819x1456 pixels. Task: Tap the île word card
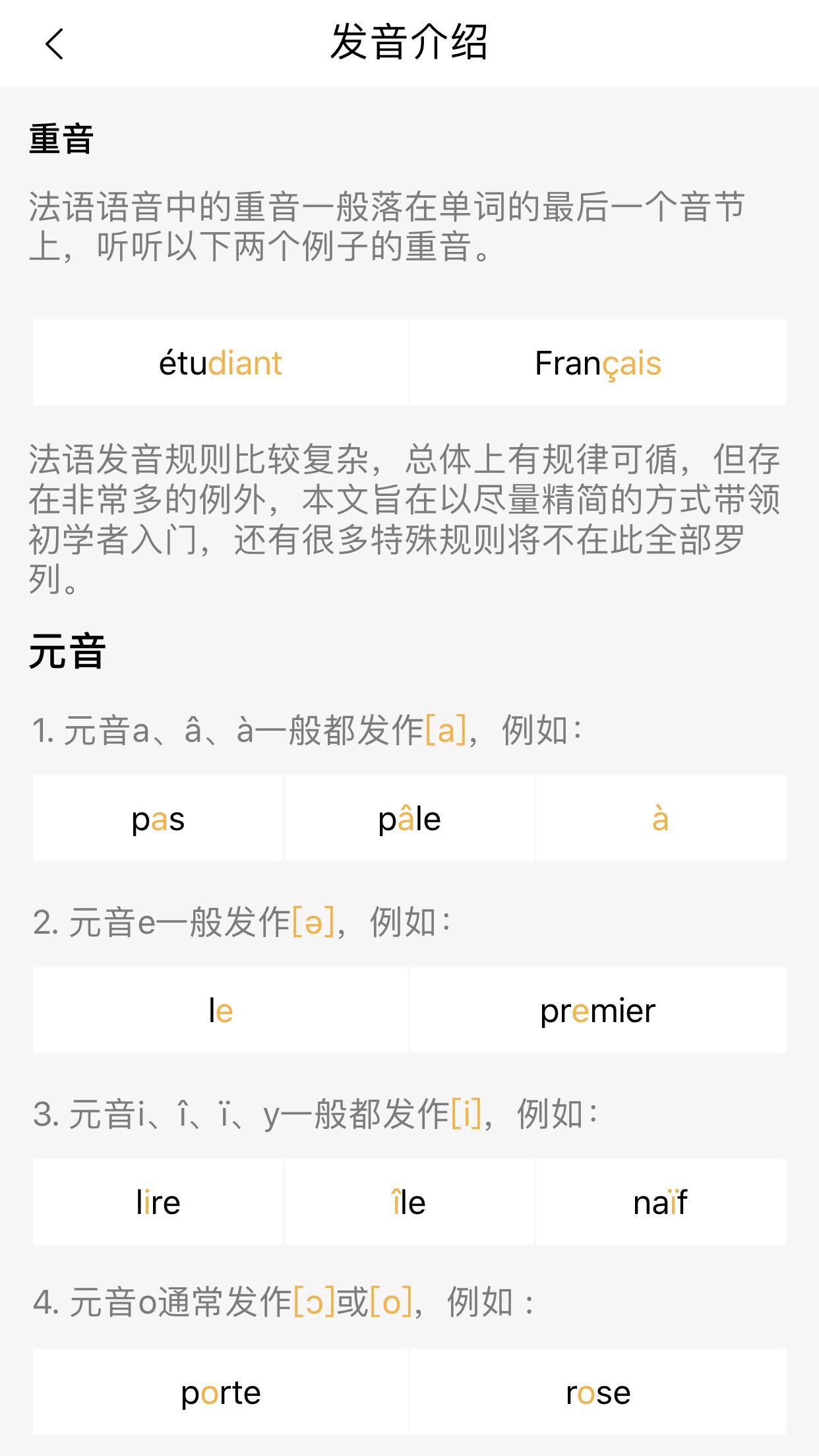[x=409, y=1202]
